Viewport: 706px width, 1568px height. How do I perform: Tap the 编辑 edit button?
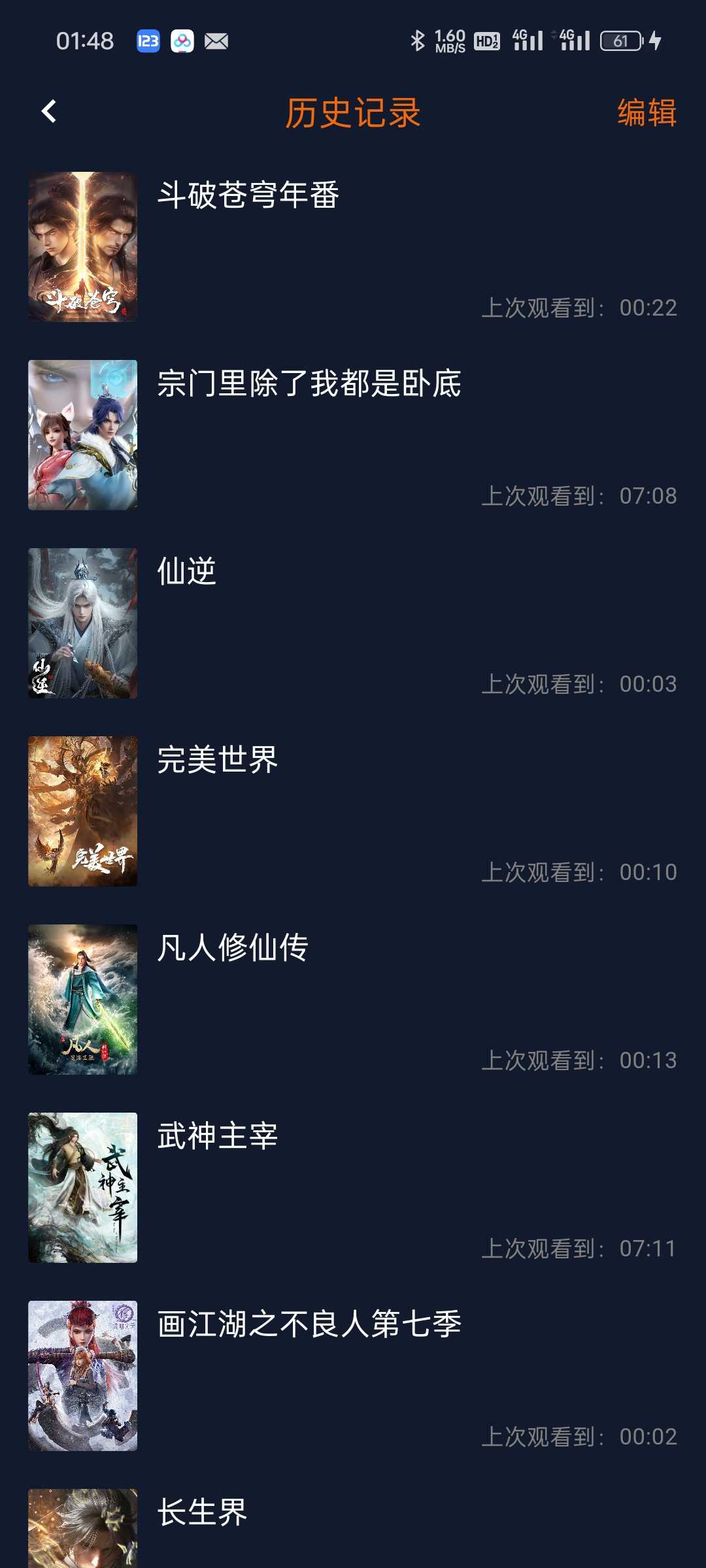(647, 112)
